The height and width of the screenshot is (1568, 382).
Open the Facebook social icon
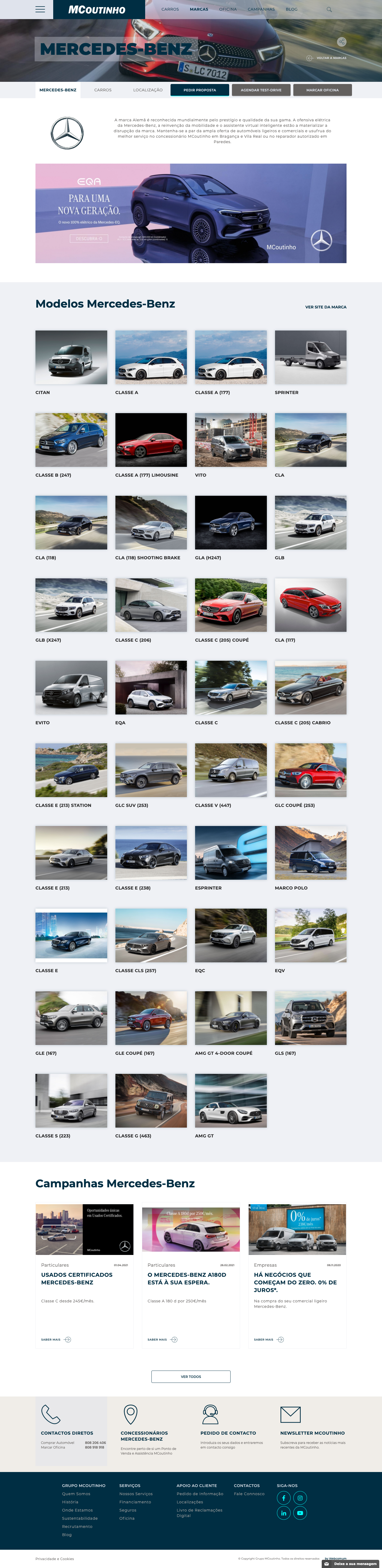pyautogui.click(x=283, y=1498)
